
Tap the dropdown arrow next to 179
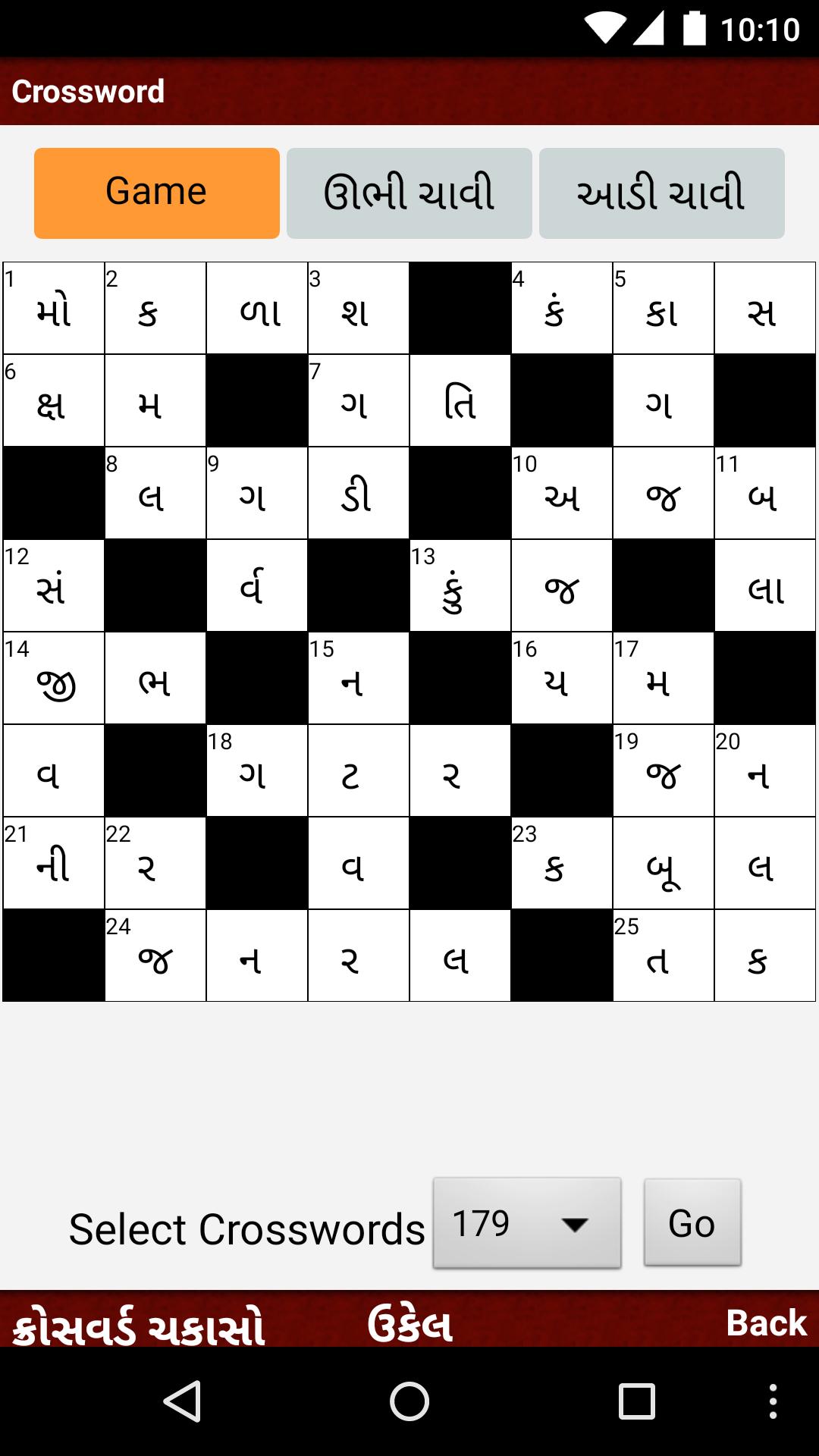pos(578,1222)
